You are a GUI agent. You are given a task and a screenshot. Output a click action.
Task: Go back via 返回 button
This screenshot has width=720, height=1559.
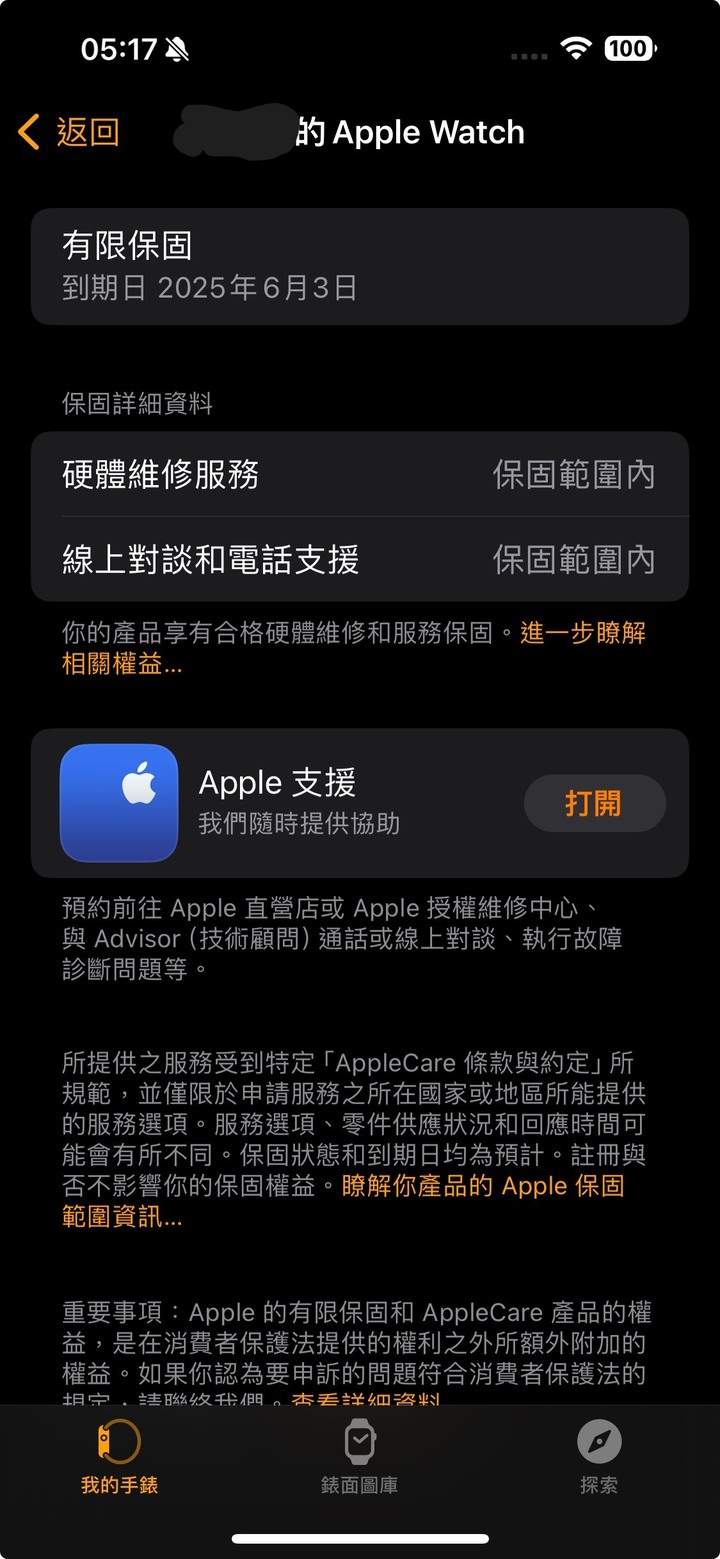pos(70,132)
